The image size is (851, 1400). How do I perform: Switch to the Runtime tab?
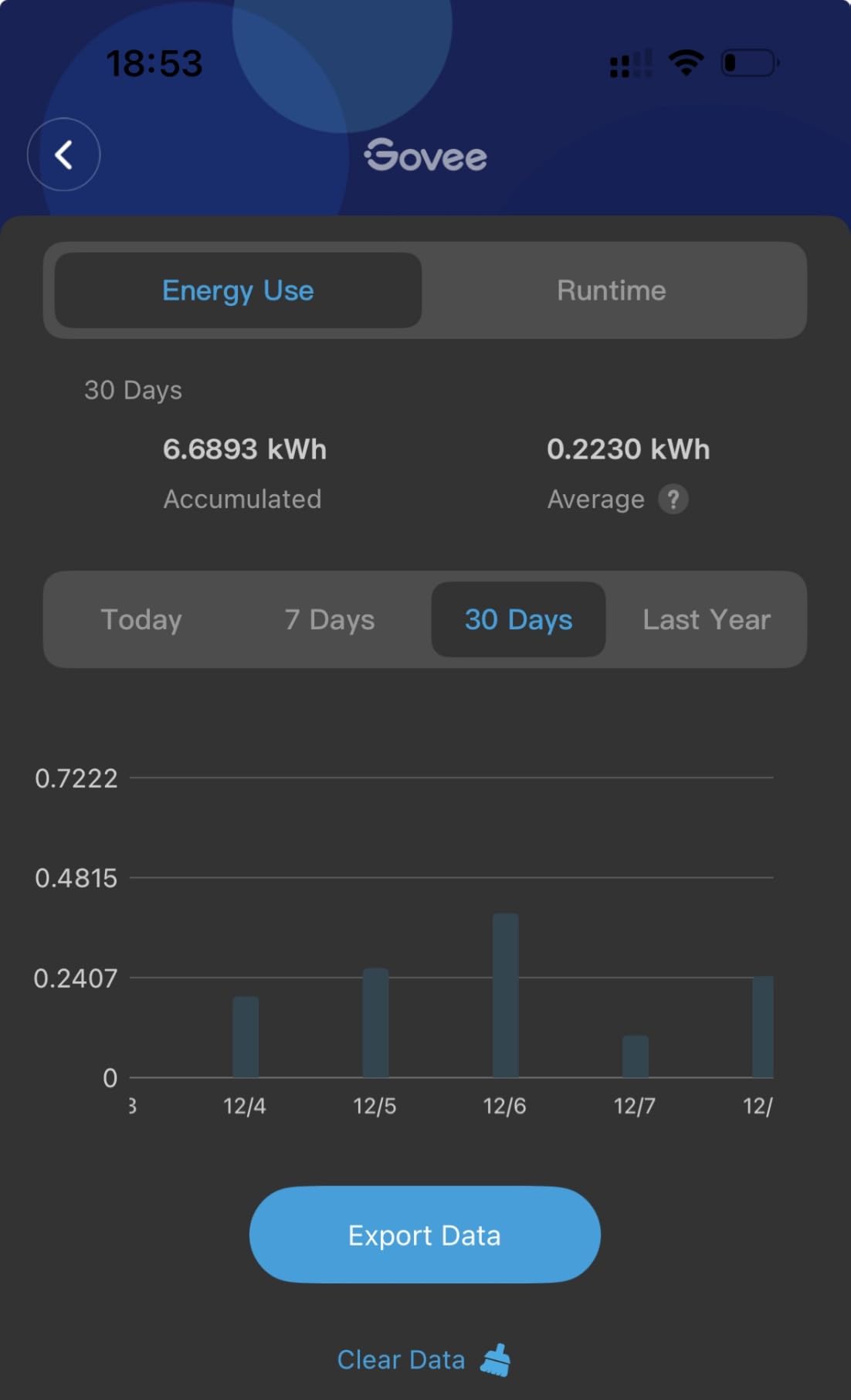(611, 290)
